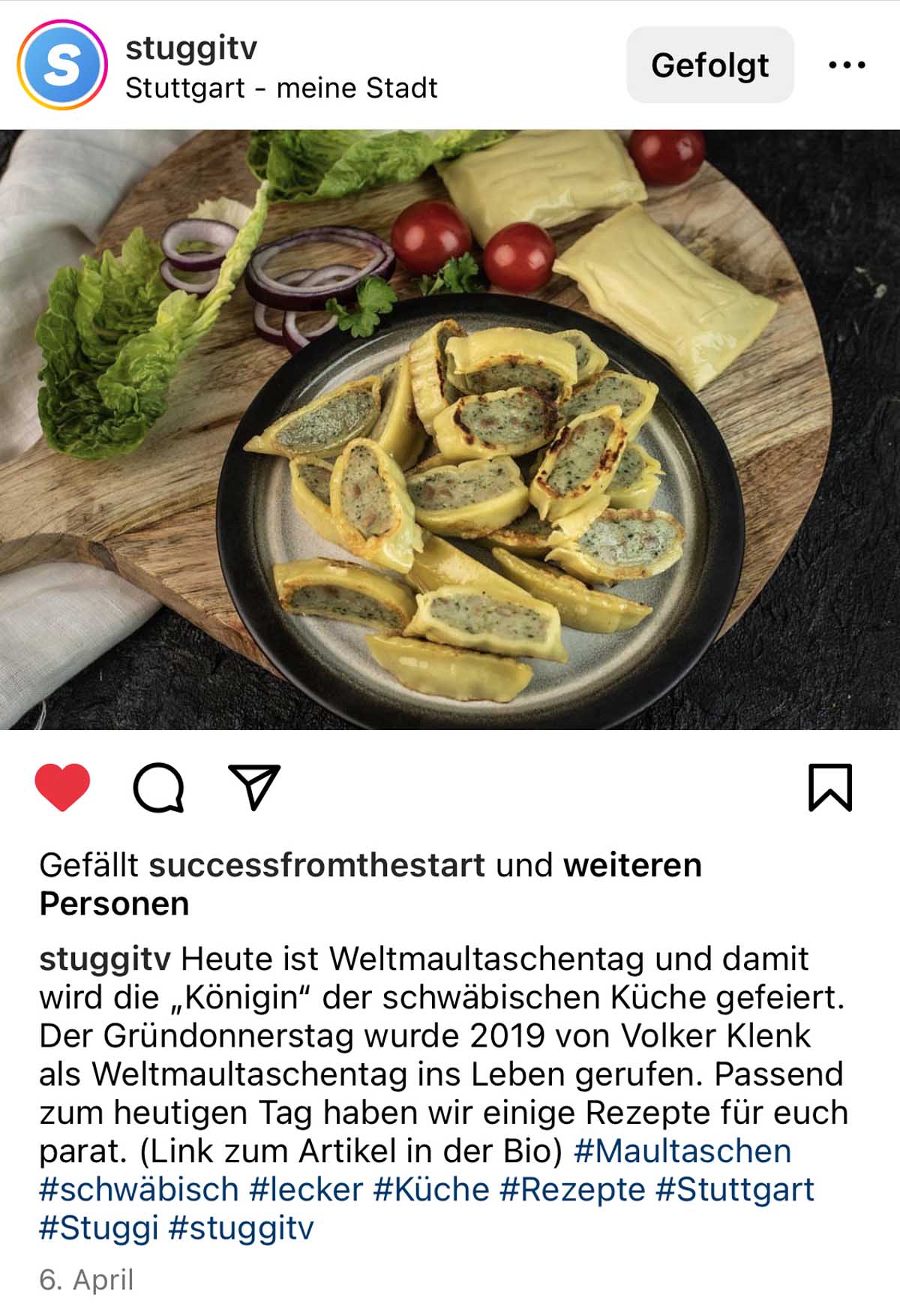Open the three-dot overflow menu

click(x=847, y=65)
